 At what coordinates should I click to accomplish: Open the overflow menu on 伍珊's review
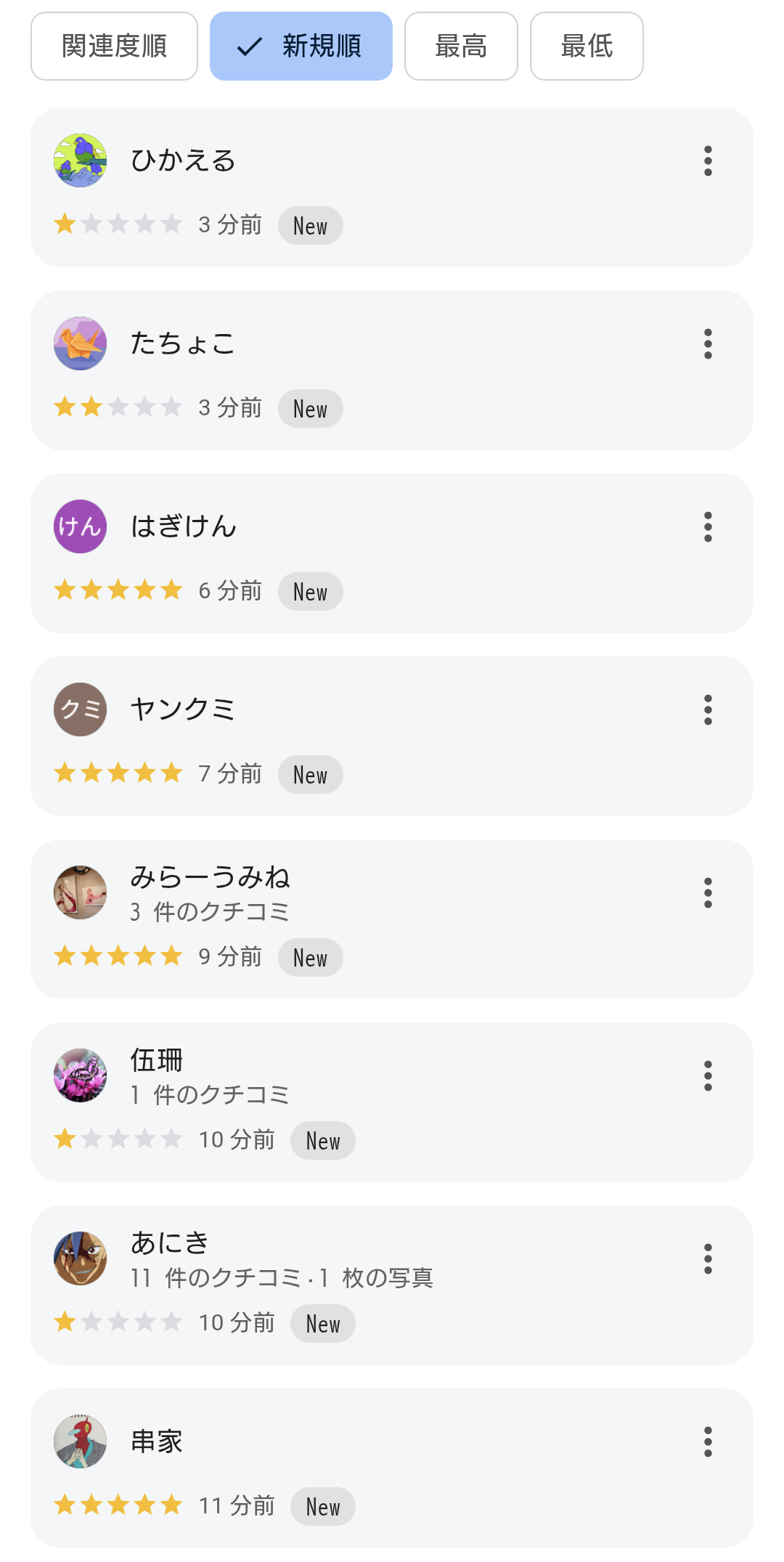708,1075
